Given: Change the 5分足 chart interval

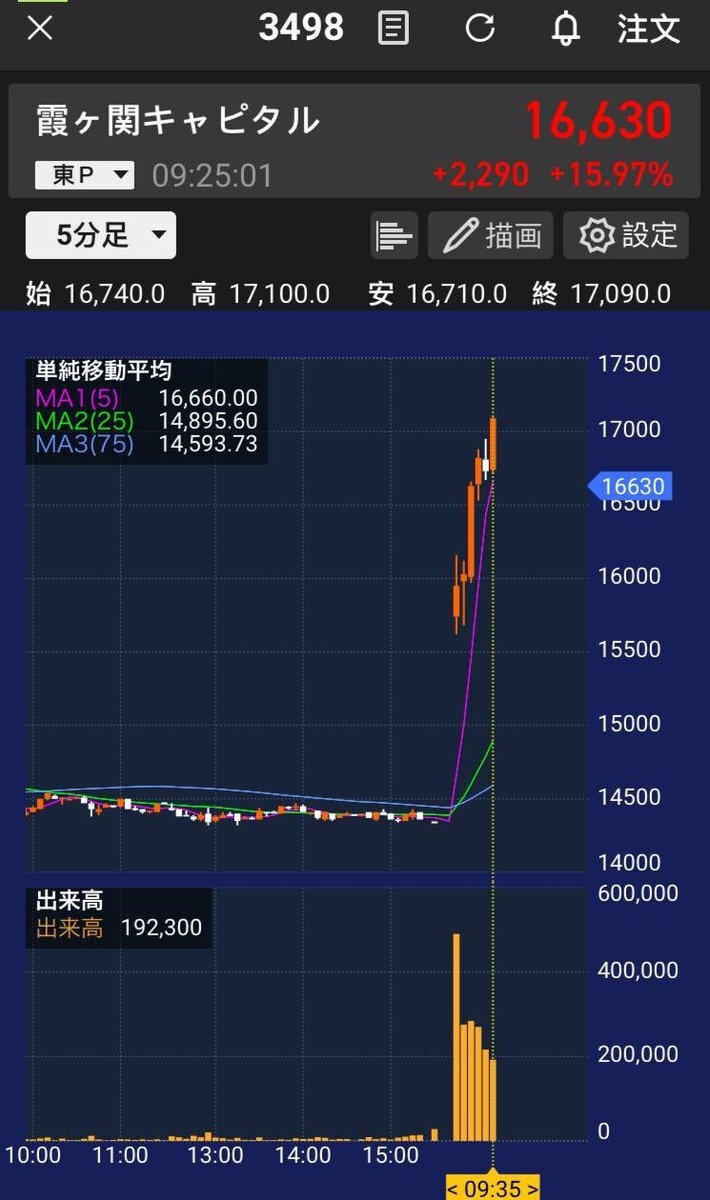Looking at the screenshot, I should coord(100,236).
